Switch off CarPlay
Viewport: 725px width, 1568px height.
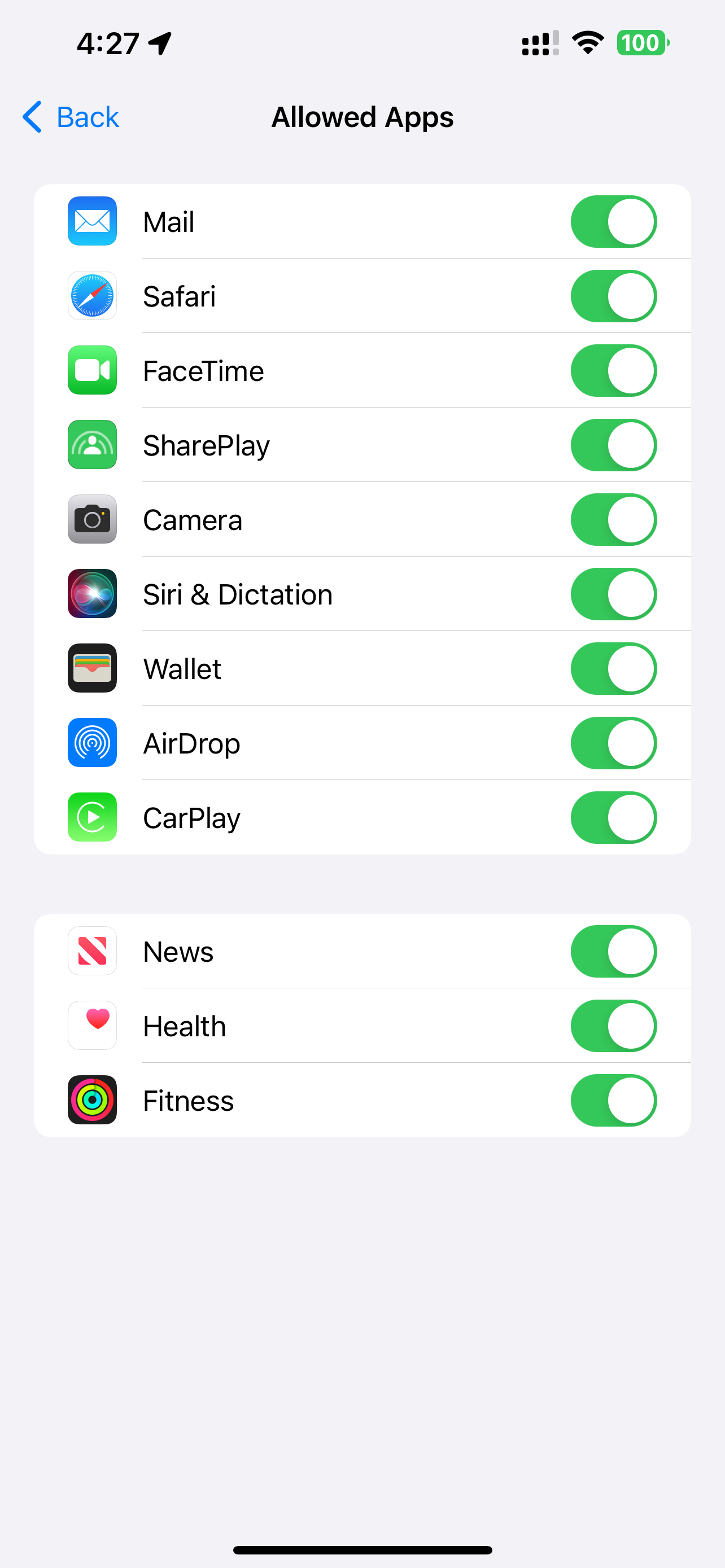[x=613, y=817]
